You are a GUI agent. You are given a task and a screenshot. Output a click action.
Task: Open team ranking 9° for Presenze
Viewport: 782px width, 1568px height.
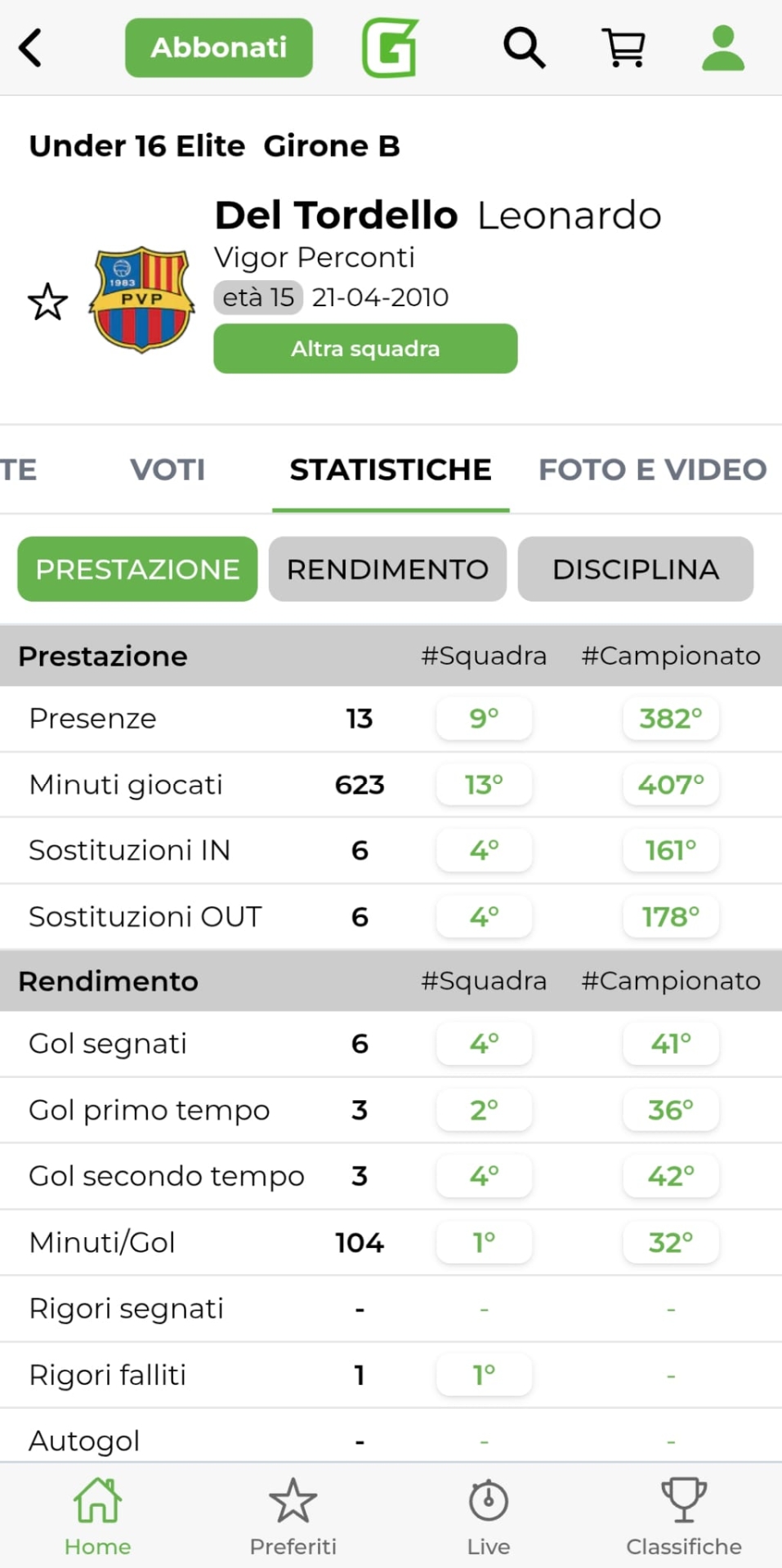click(x=484, y=719)
